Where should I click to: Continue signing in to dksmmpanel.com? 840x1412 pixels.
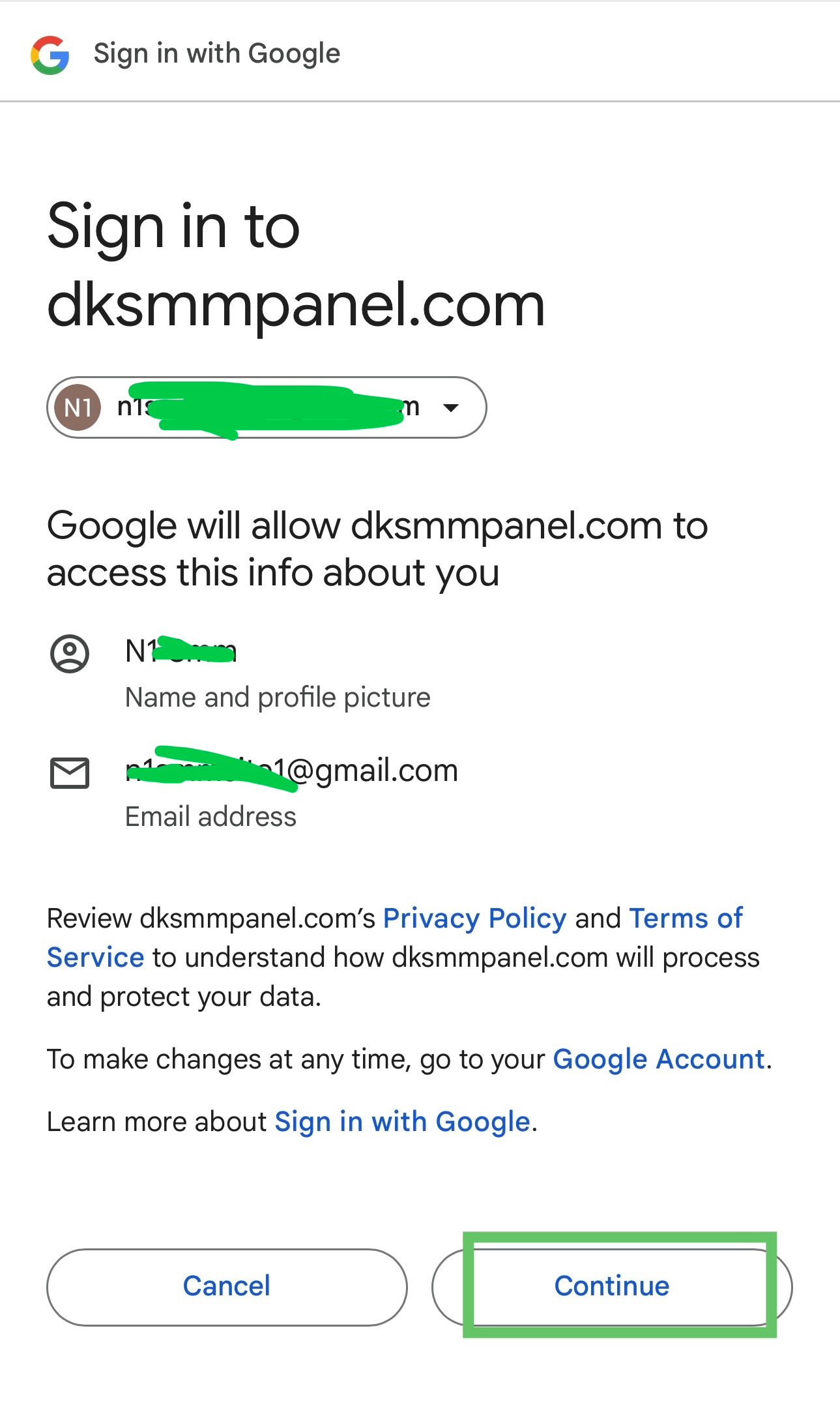point(611,1287)
